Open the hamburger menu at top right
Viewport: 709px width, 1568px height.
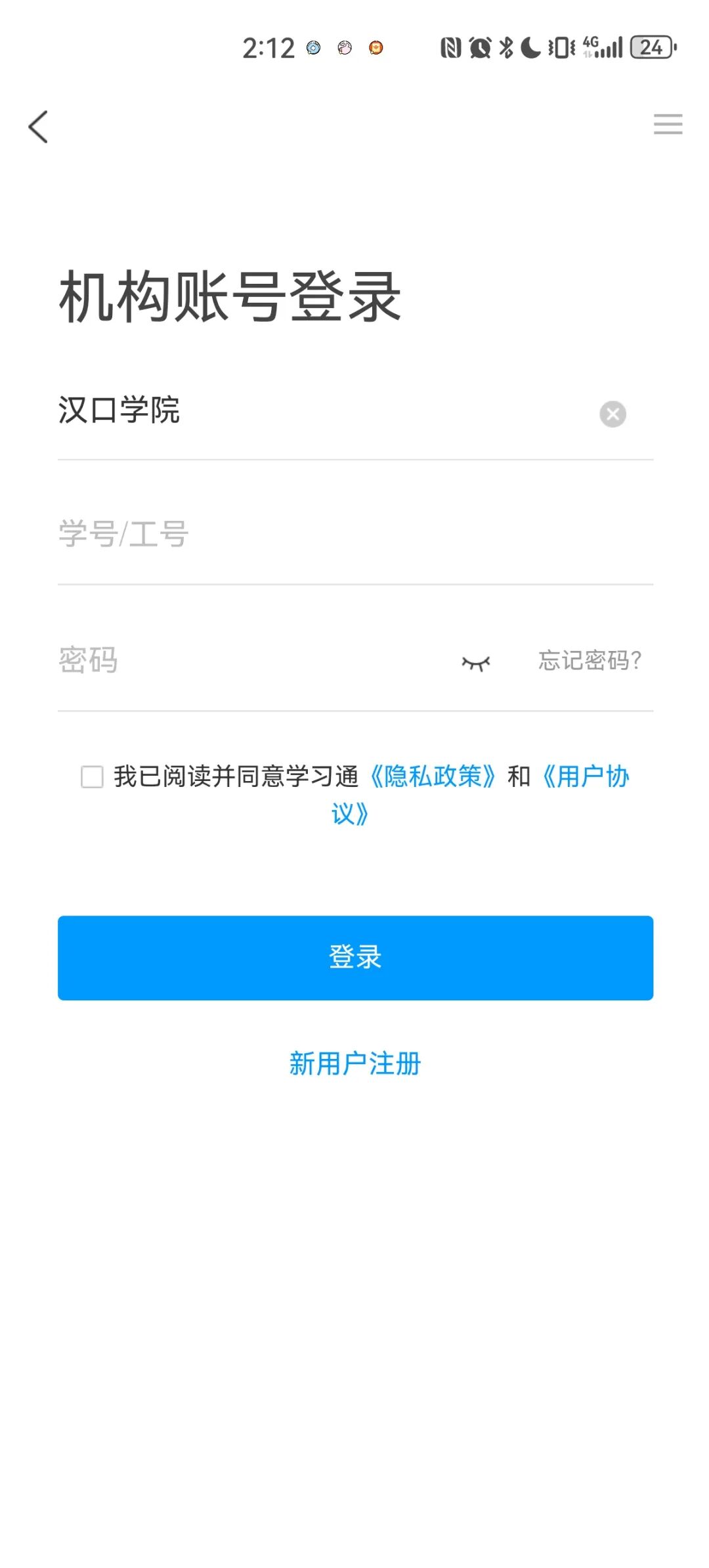(x=668, y=124)
